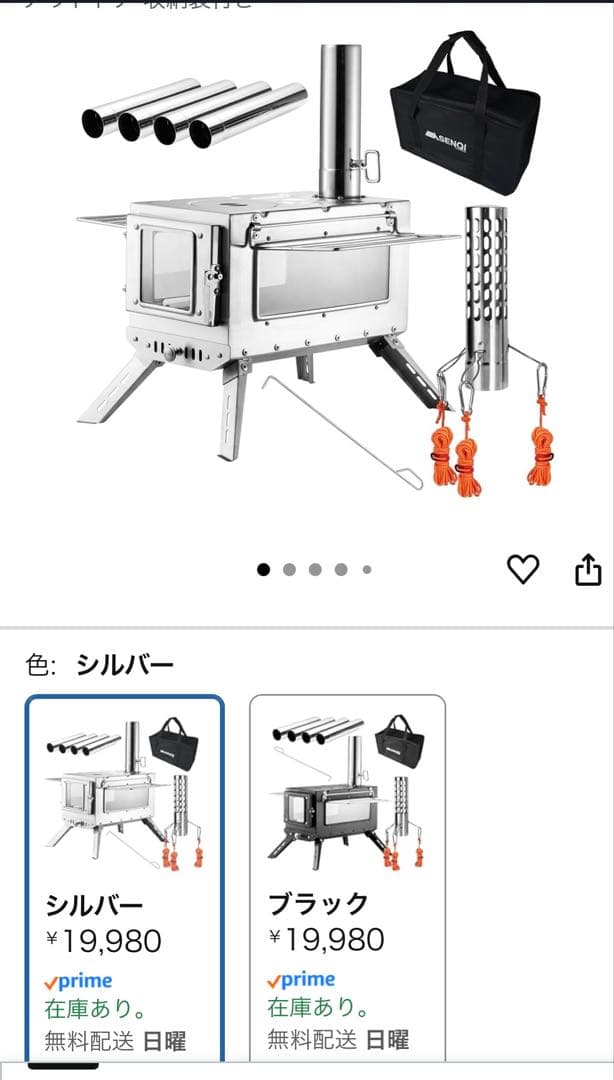Choose the ブラック color option

click(347, 870)
